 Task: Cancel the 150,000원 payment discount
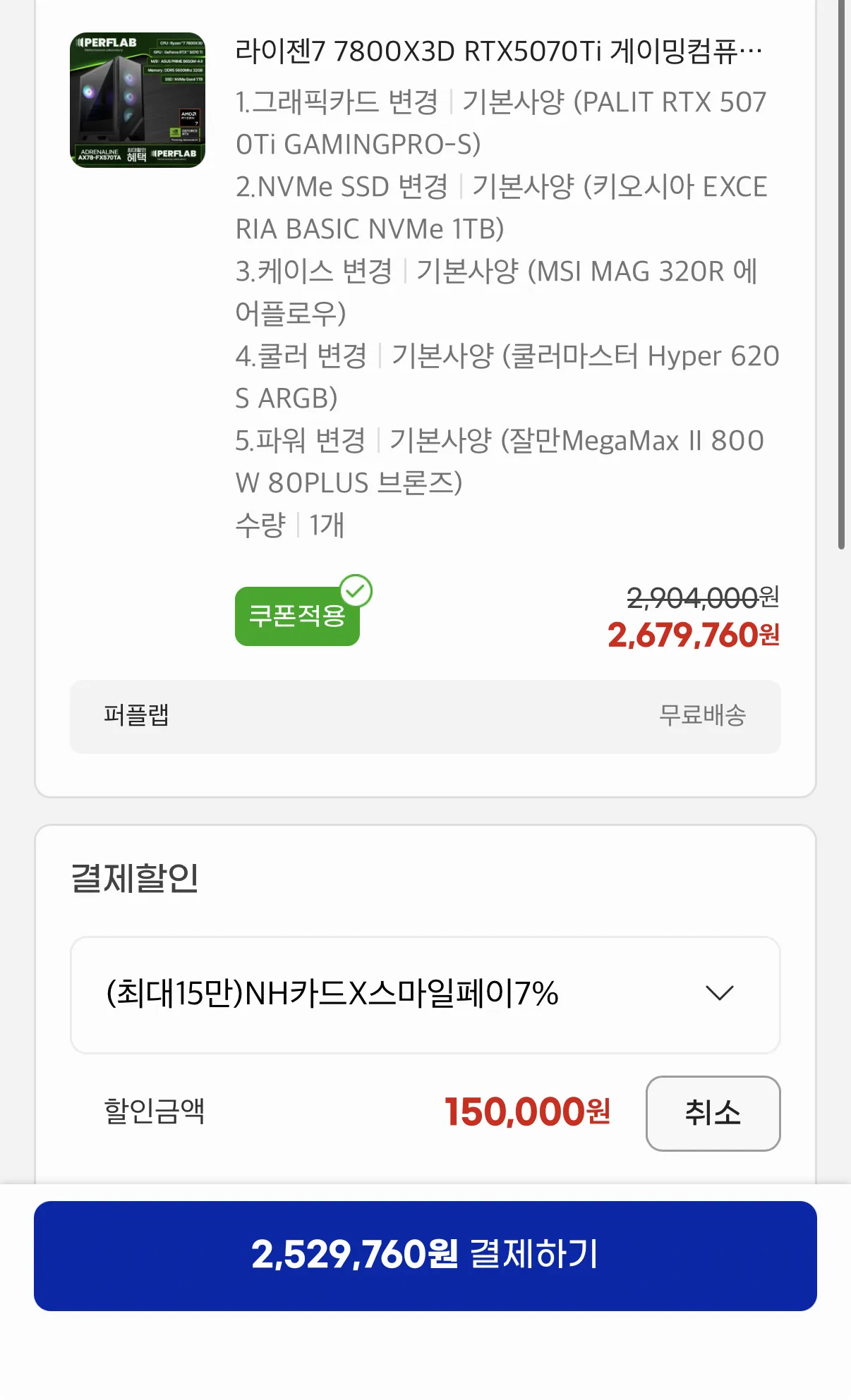[713, 1113]
